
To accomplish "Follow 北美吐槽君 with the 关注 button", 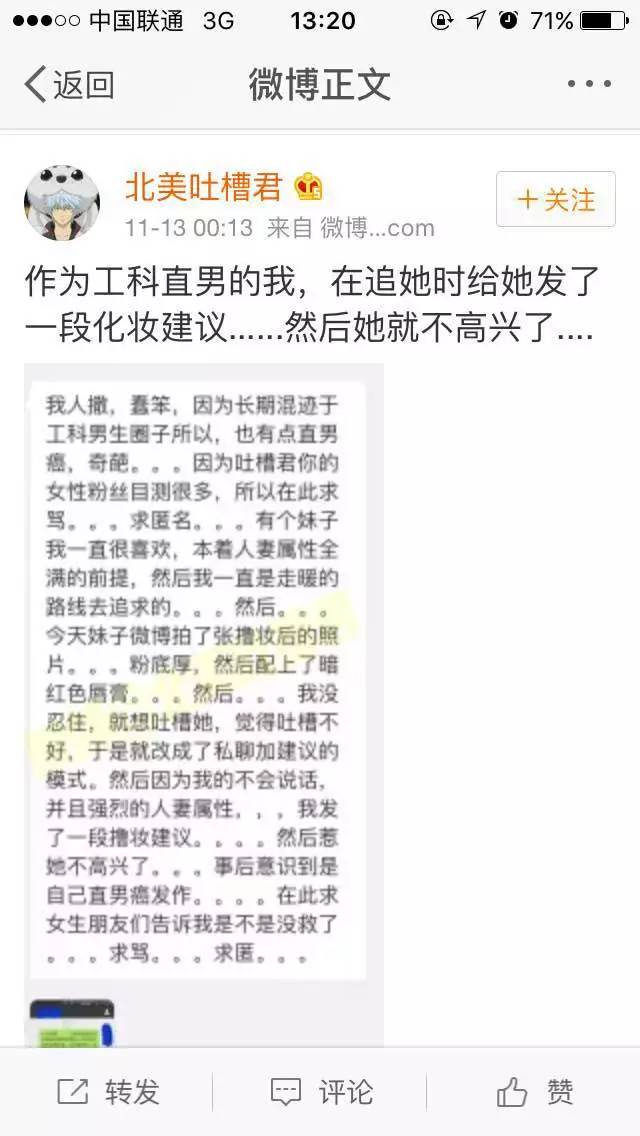I will pyautogui.click(x=555, y=199).
